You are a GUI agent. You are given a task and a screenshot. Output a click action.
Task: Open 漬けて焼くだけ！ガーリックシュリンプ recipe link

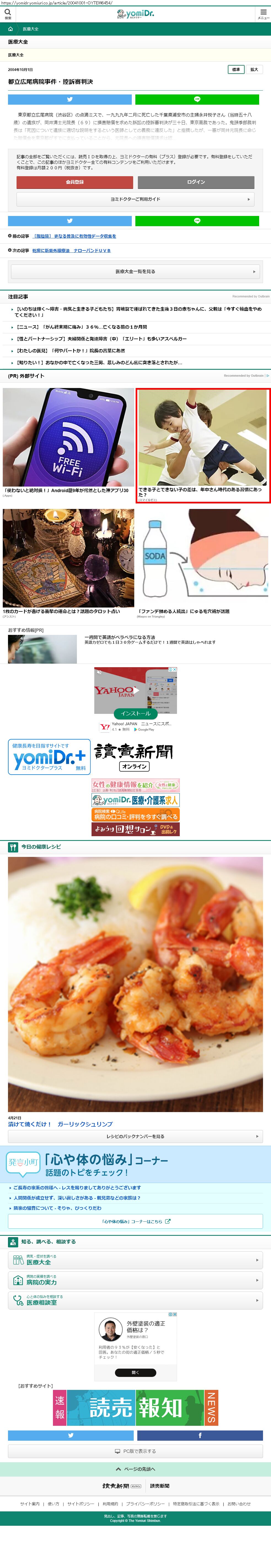point(60,1124)
